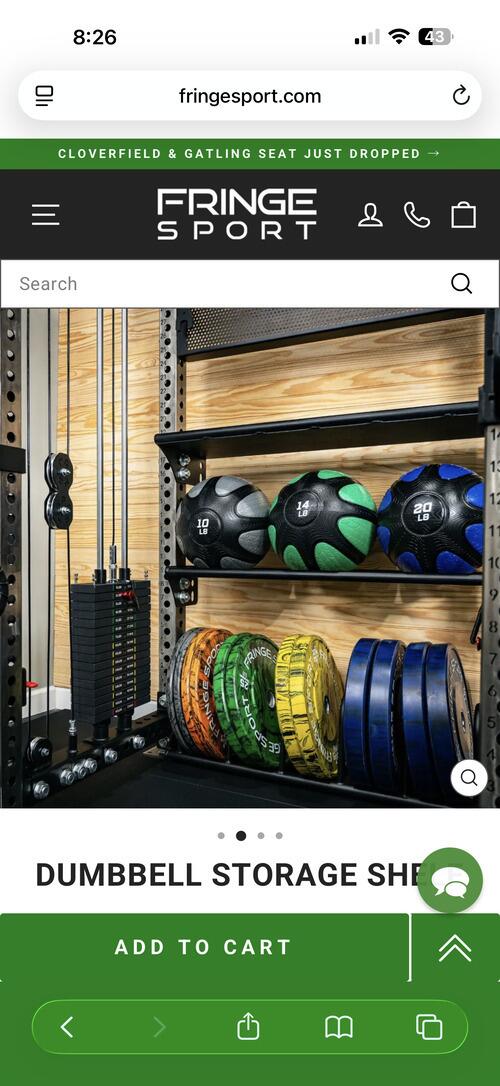Tap the fringesport.com address bar
This screenshot has height=1086, width=500.
pos(250,96)
